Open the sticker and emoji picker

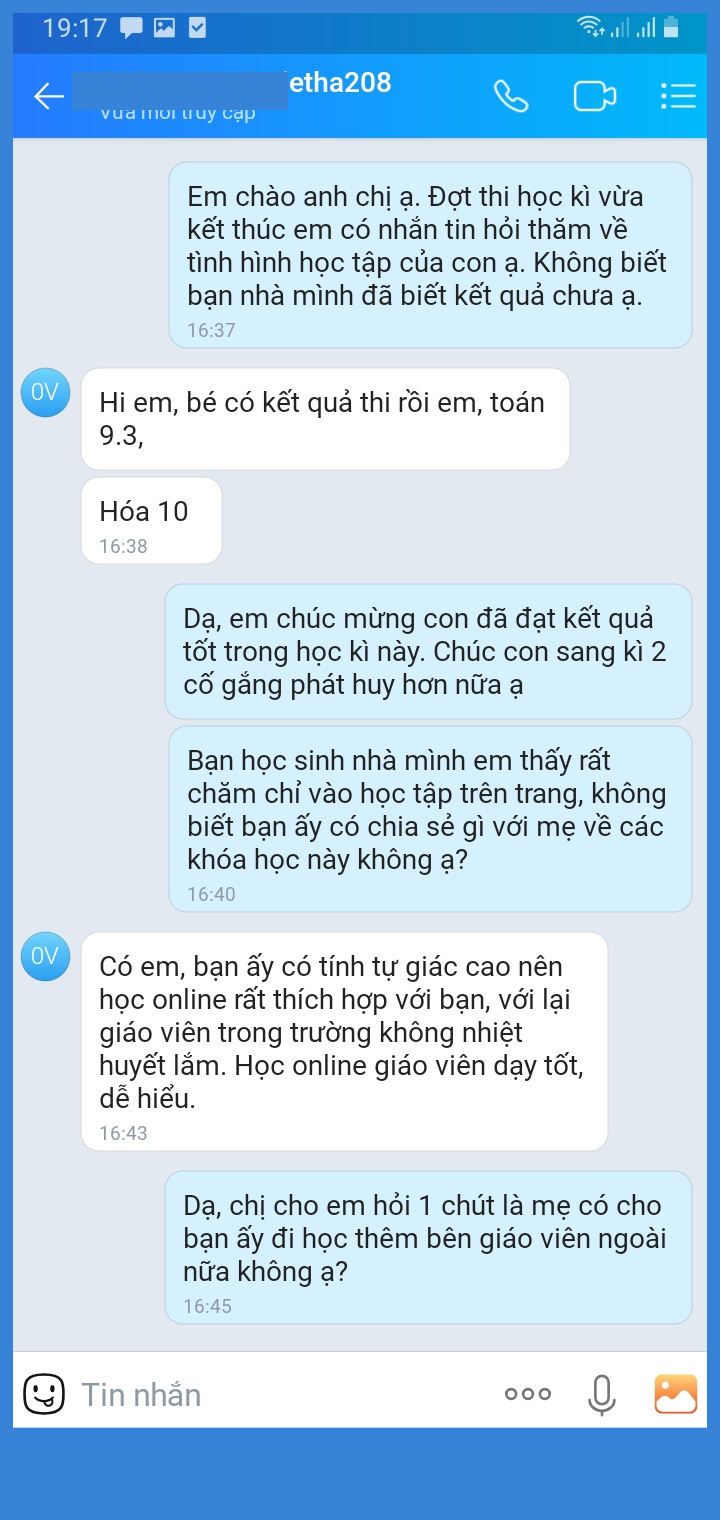pos(44,1393)
